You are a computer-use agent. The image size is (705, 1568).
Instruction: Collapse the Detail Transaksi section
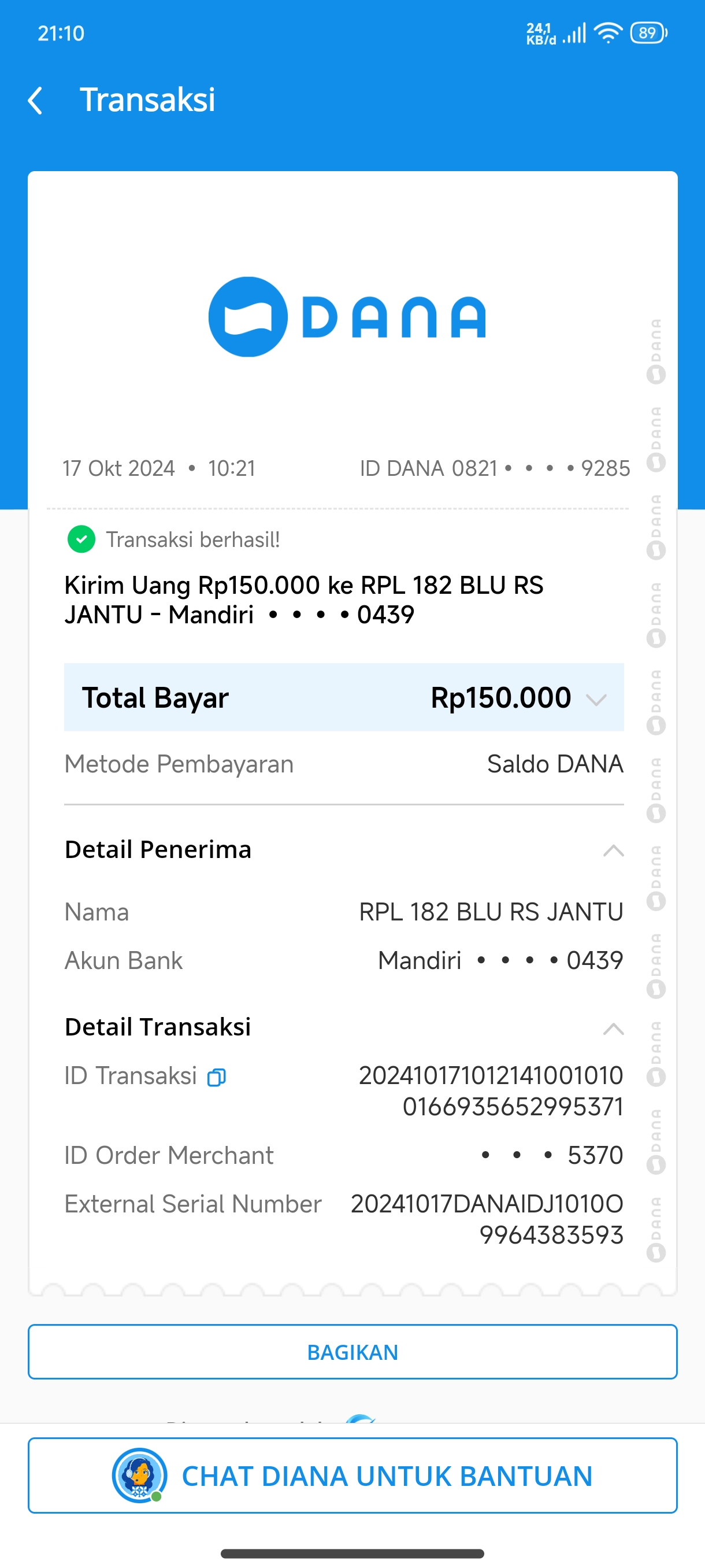point(613,1028)
